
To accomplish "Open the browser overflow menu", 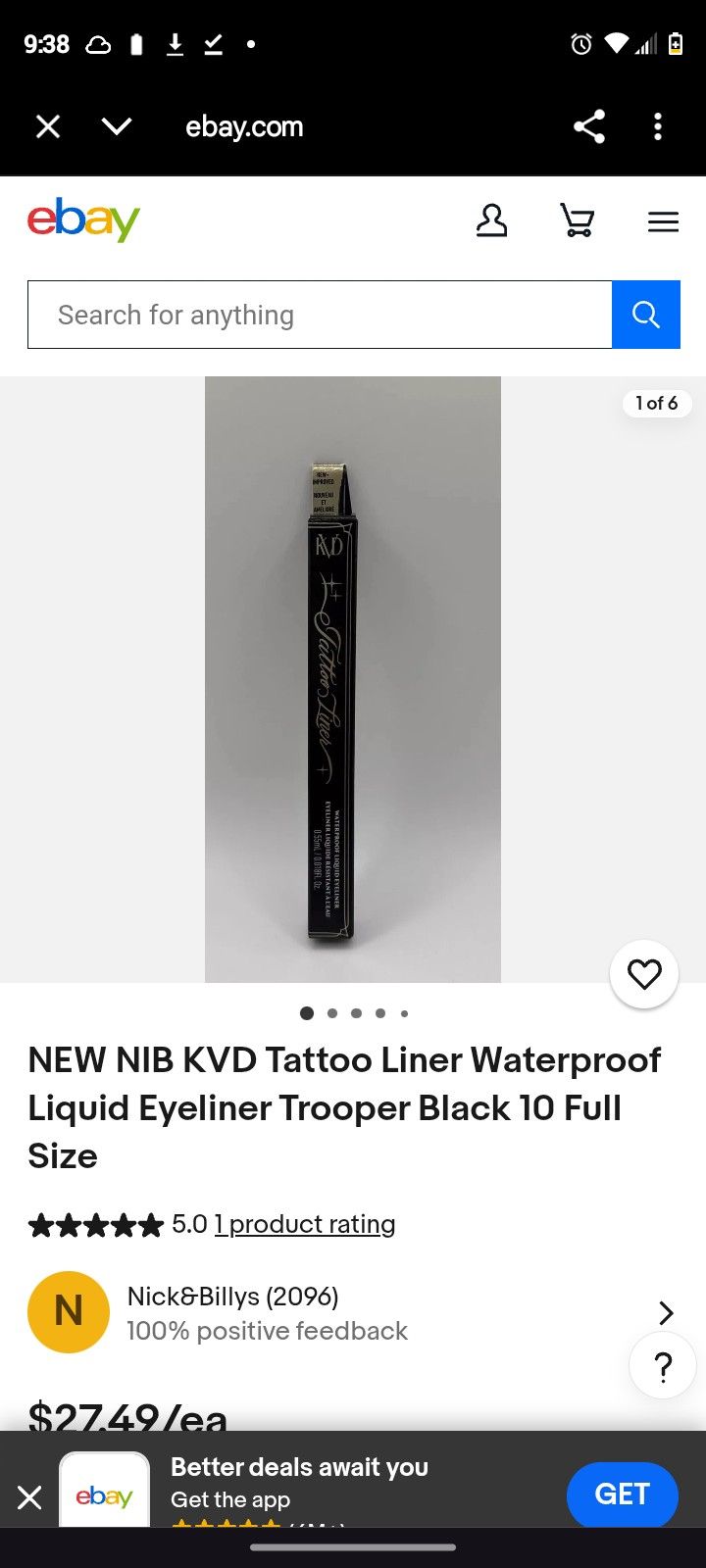I will pyautogui.click(x=658, y=126).
